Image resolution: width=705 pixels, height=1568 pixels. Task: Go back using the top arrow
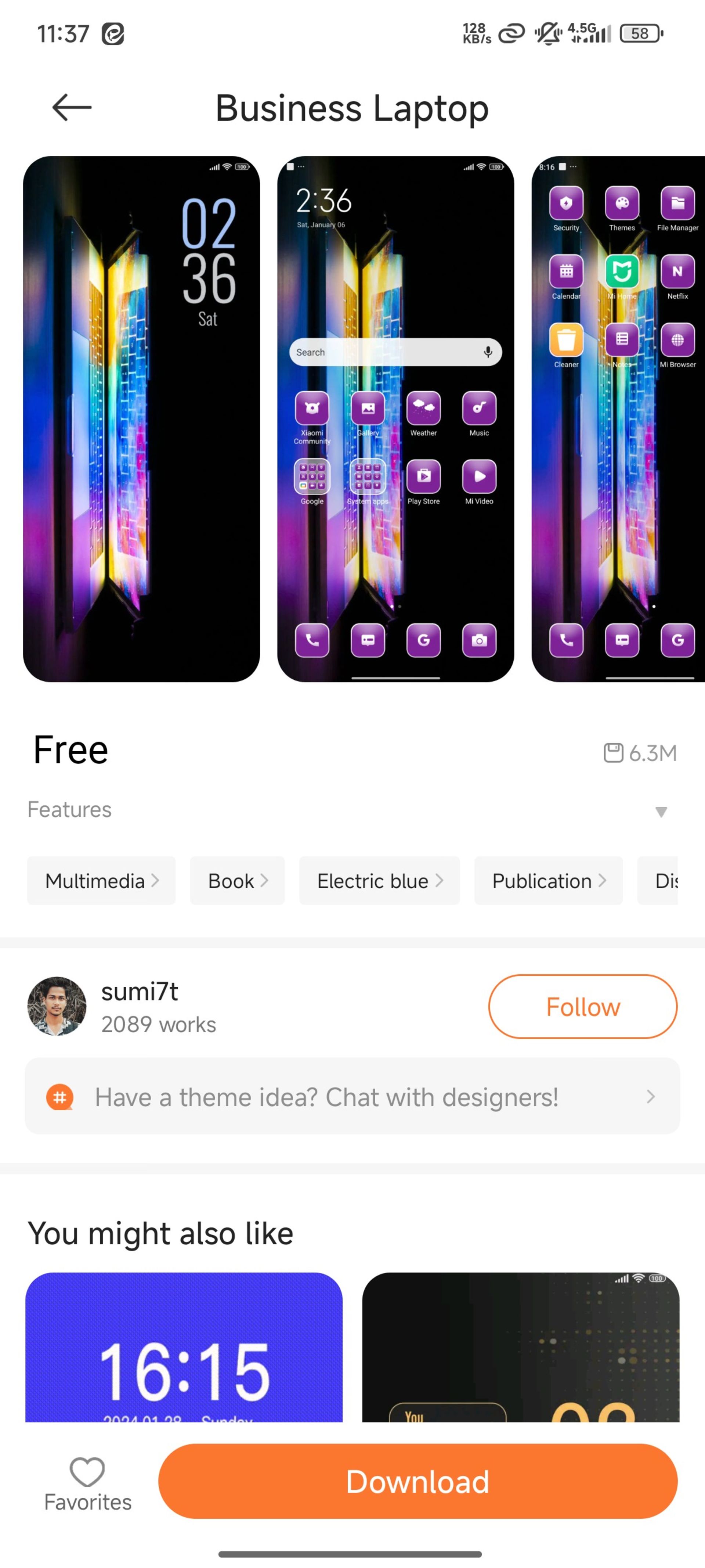72,108
